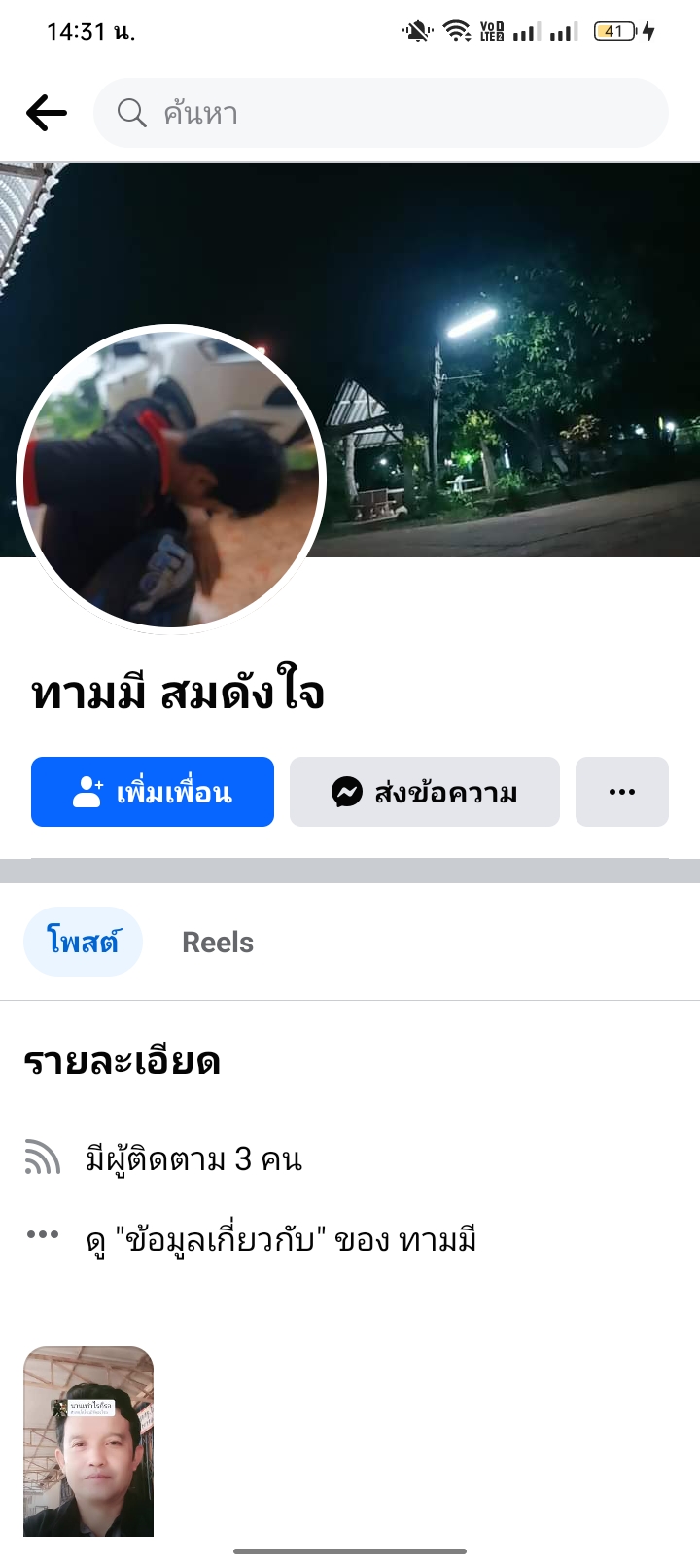Open the round profile picture

(x=171, y=479)
